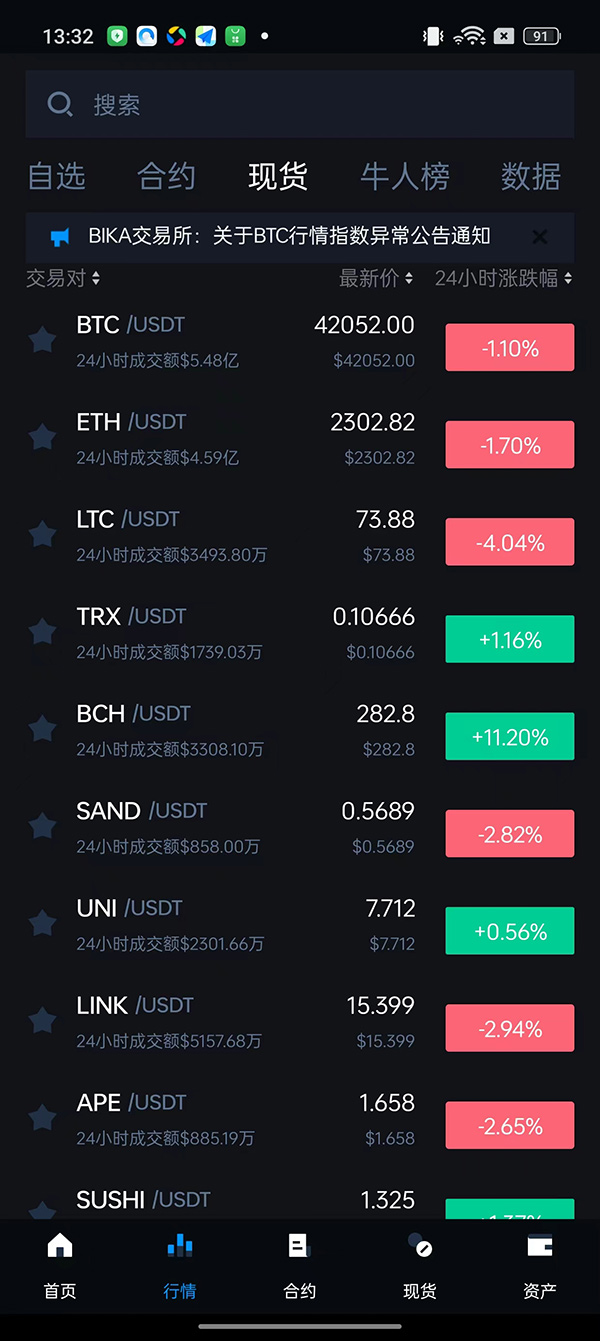This screenshot has height=1341, width=600.
Task: Switch to the 自选 tab
Action: point(57,177)
